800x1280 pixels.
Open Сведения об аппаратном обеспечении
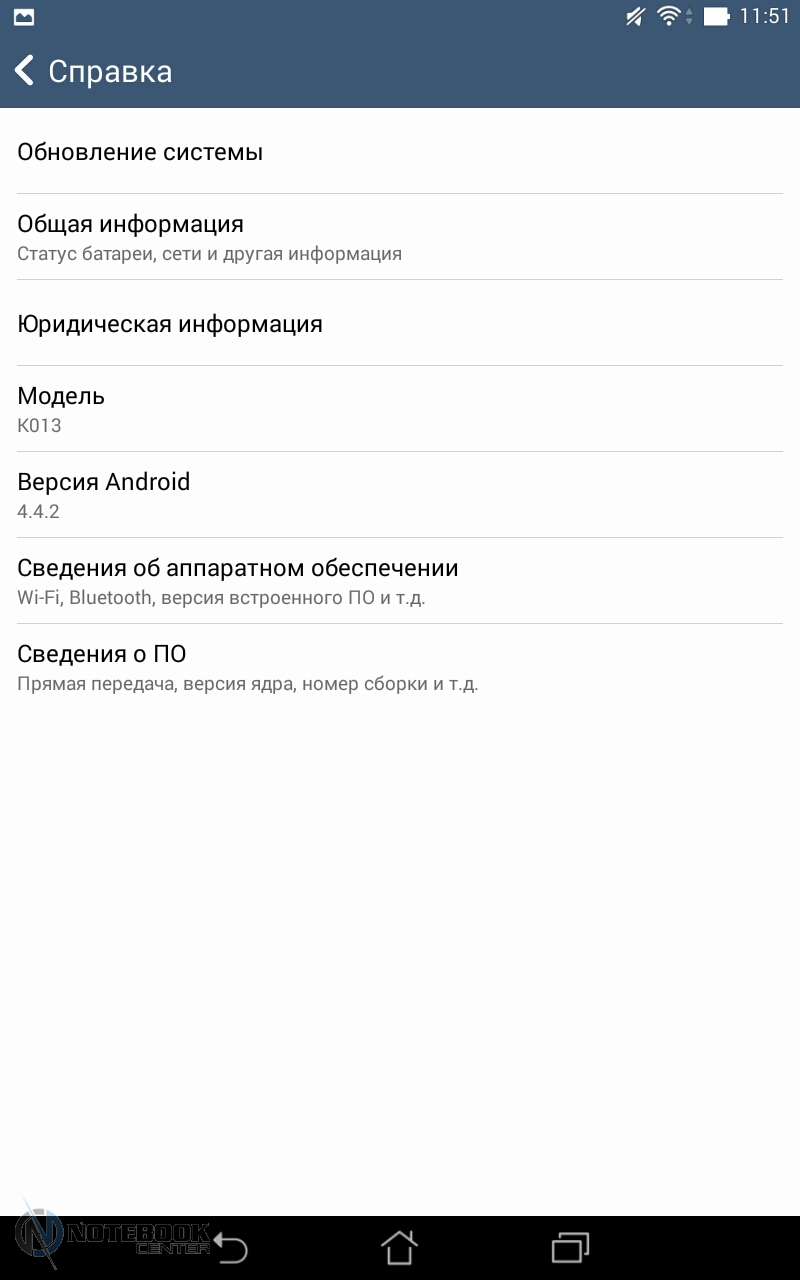(x=400, y=581)
